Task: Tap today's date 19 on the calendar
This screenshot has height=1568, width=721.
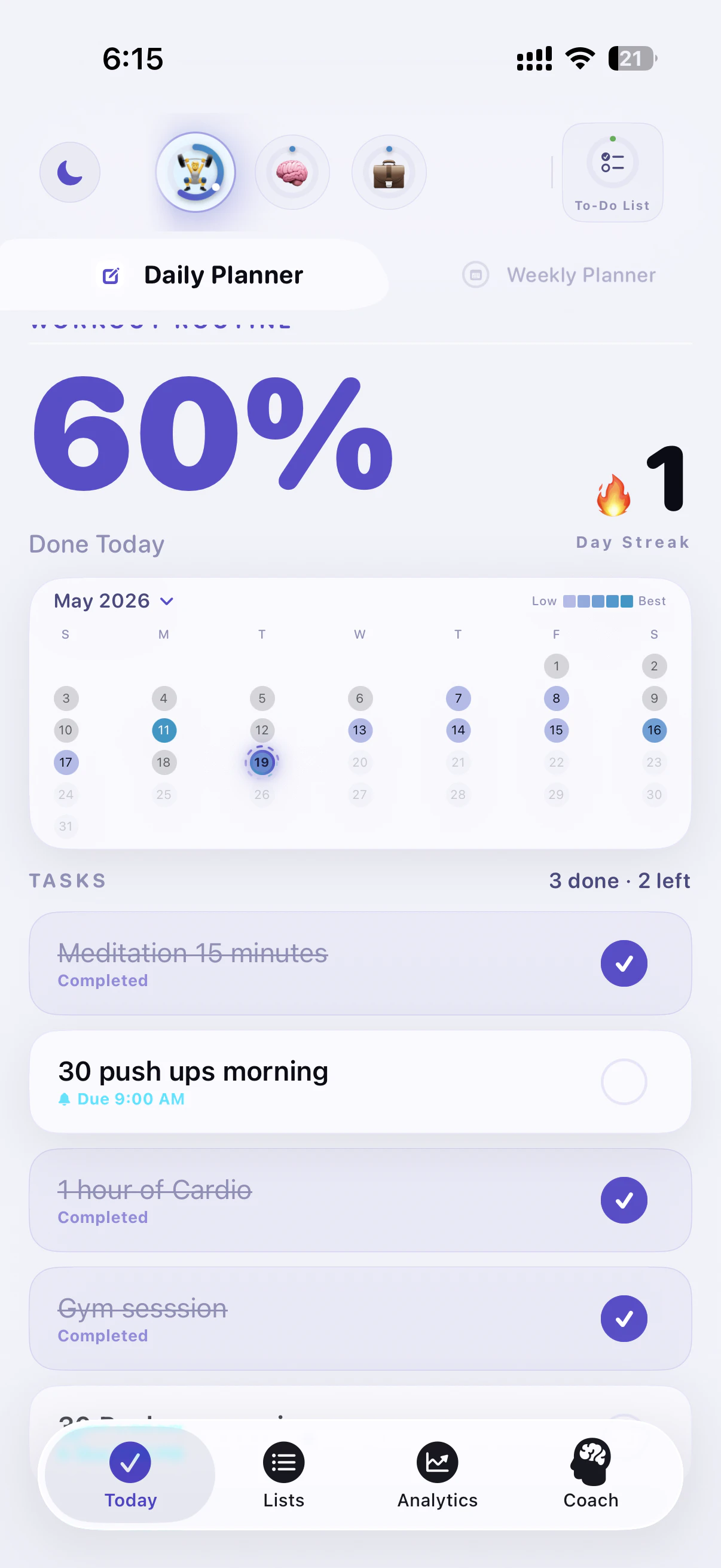Action: click(x=262, y=762)
